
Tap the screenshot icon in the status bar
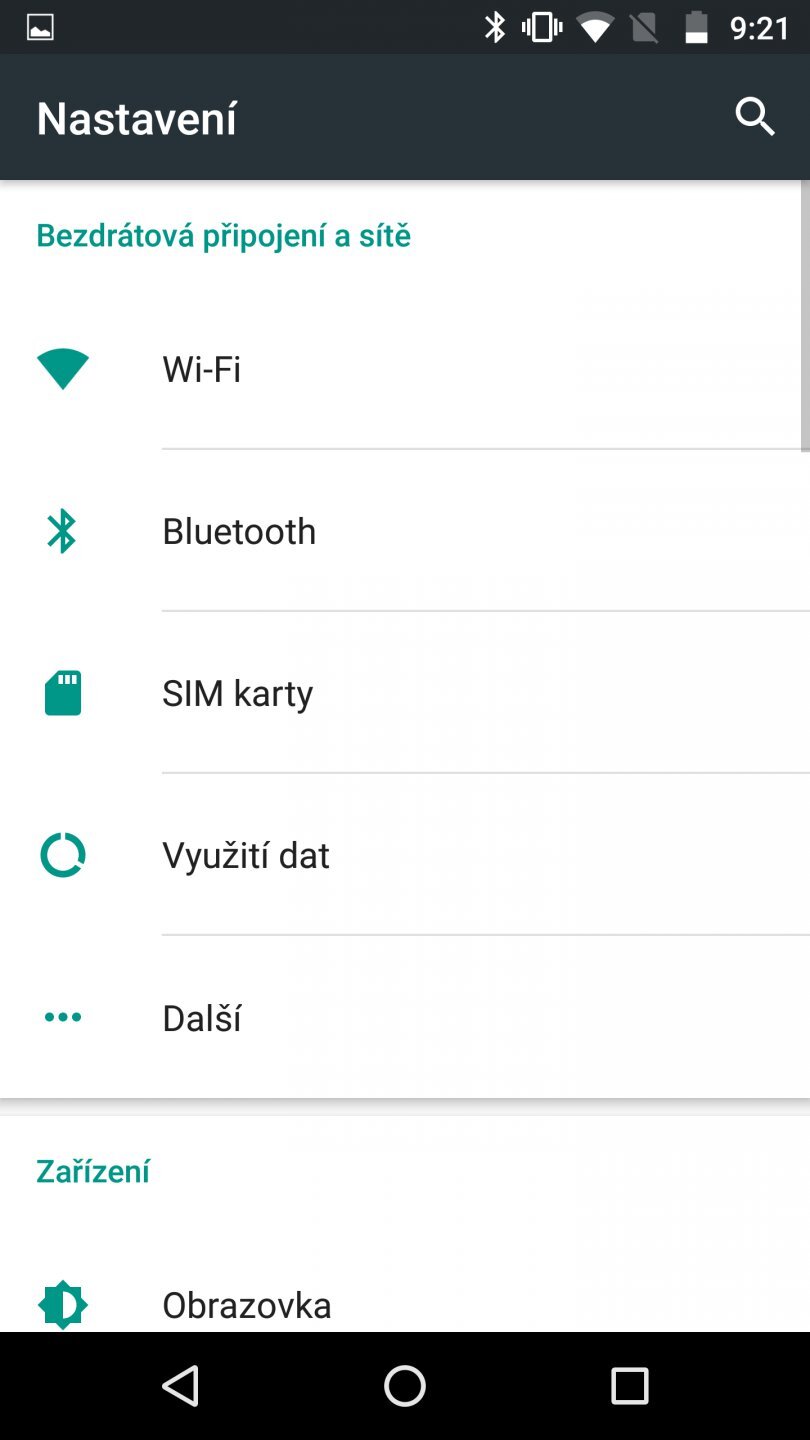point(40,26)
